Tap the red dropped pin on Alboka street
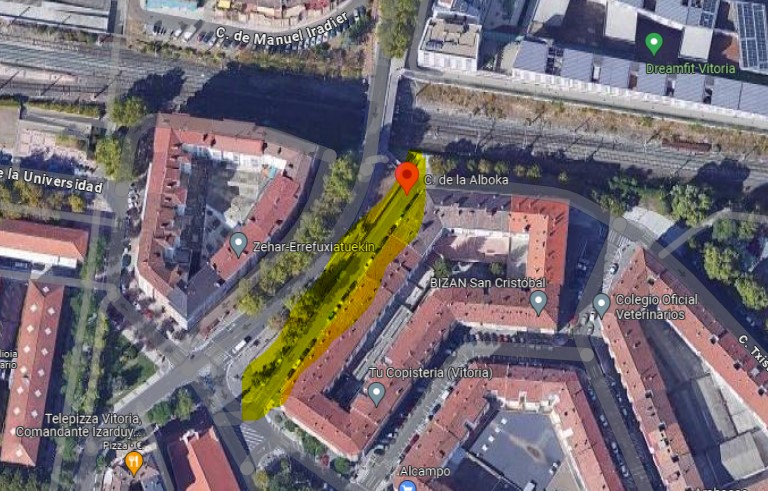The image size is (768, 491). coord(406,177)
